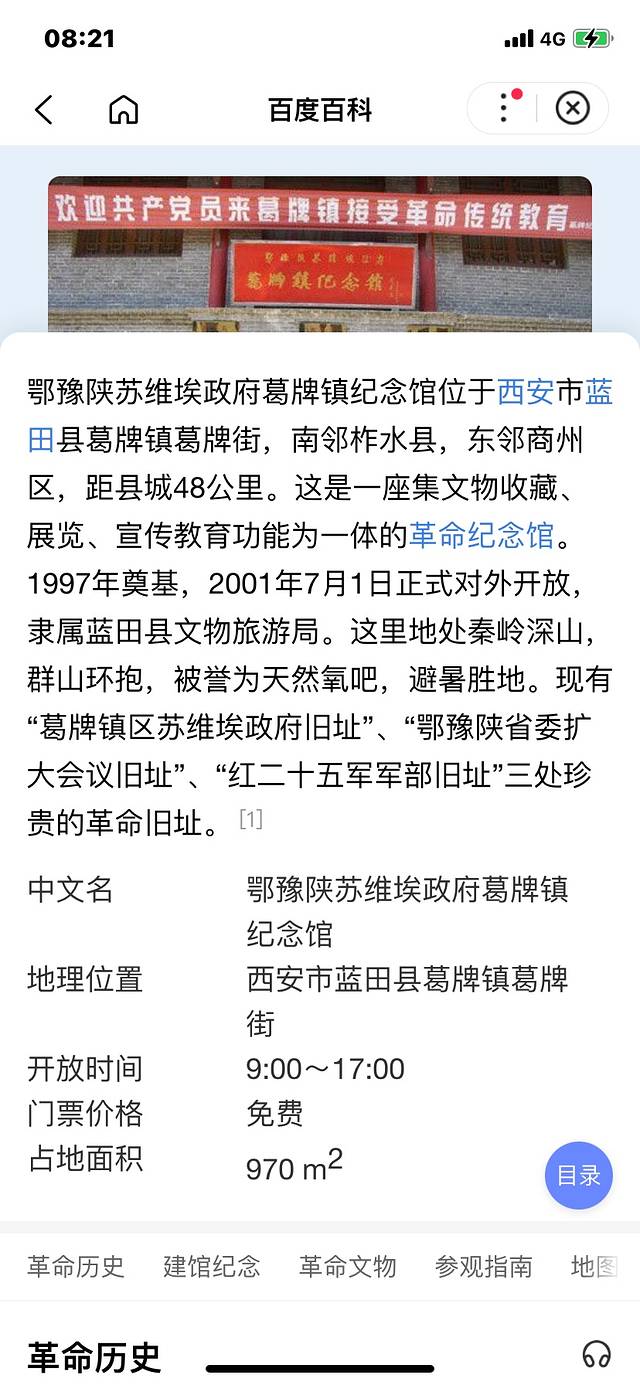This screenshot has height=1385, width=640.
Task: Jump to the 参观指南 tab
Action: click(484, 1266)
